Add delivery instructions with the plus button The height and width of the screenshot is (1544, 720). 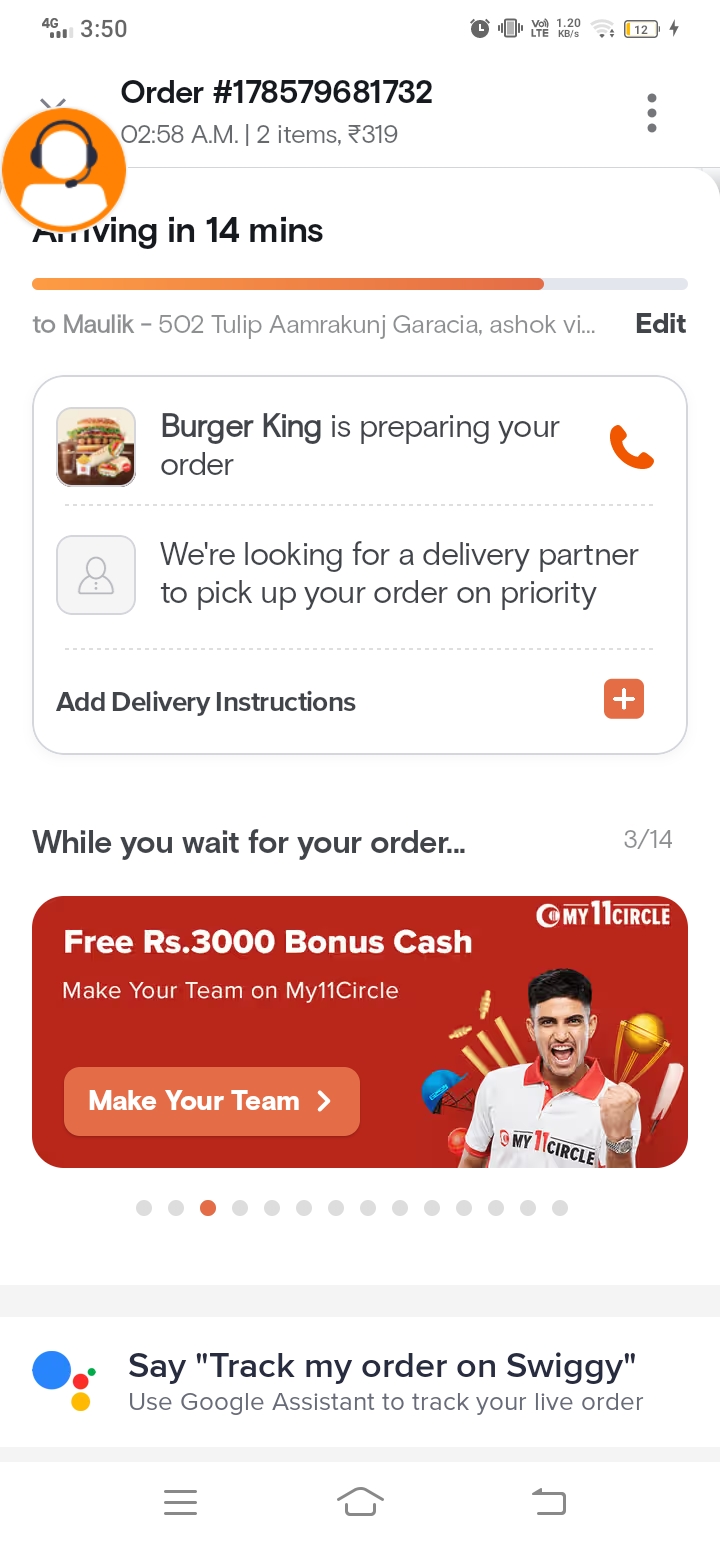coord(624,699)
